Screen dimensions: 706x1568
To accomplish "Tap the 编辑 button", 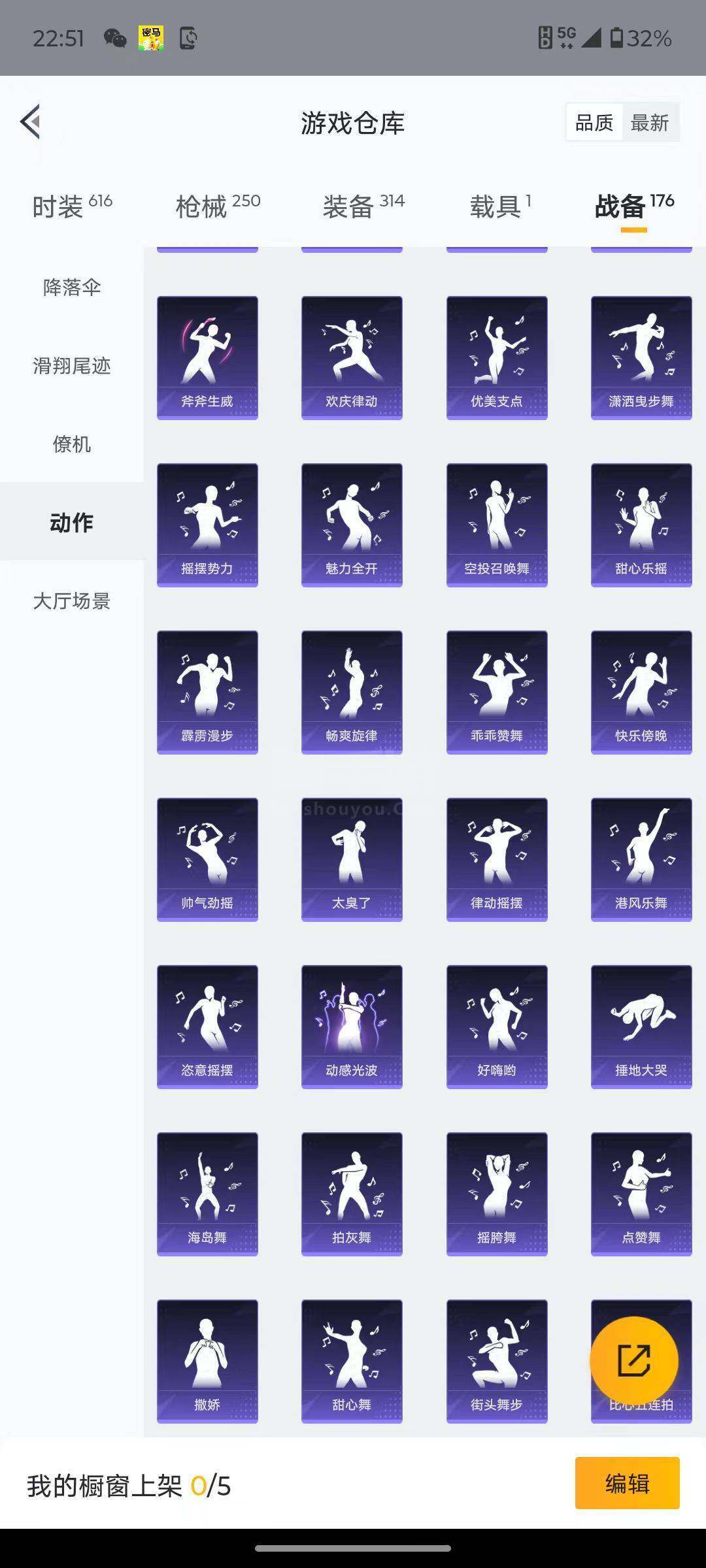I will click(x=627, y=1483).
